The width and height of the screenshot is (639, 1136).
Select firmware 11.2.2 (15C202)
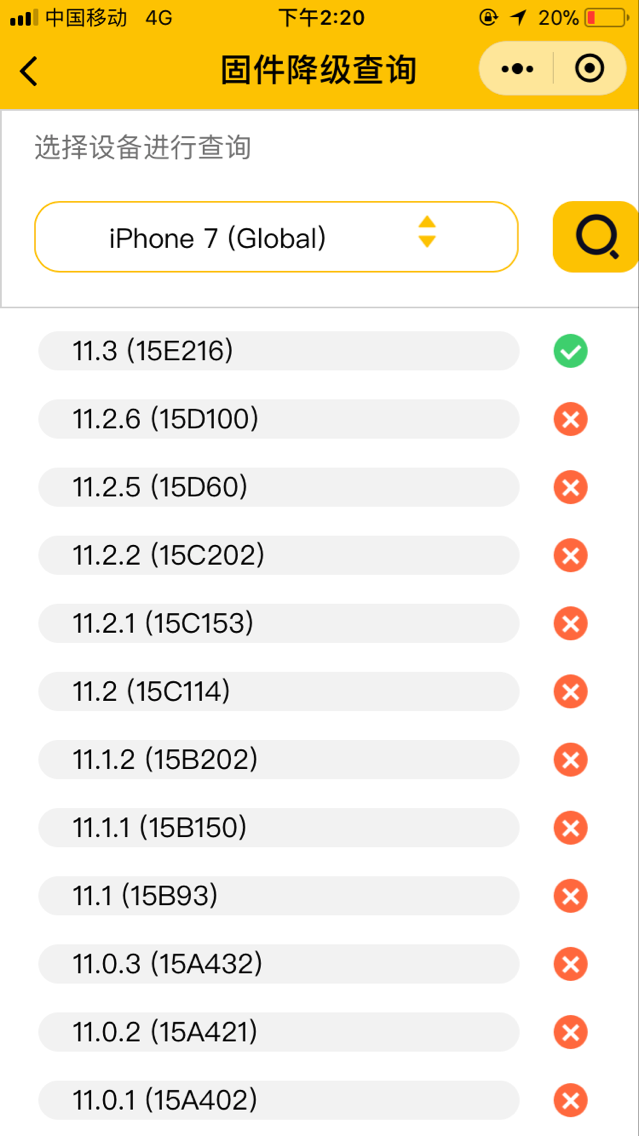tap(279, 555)
